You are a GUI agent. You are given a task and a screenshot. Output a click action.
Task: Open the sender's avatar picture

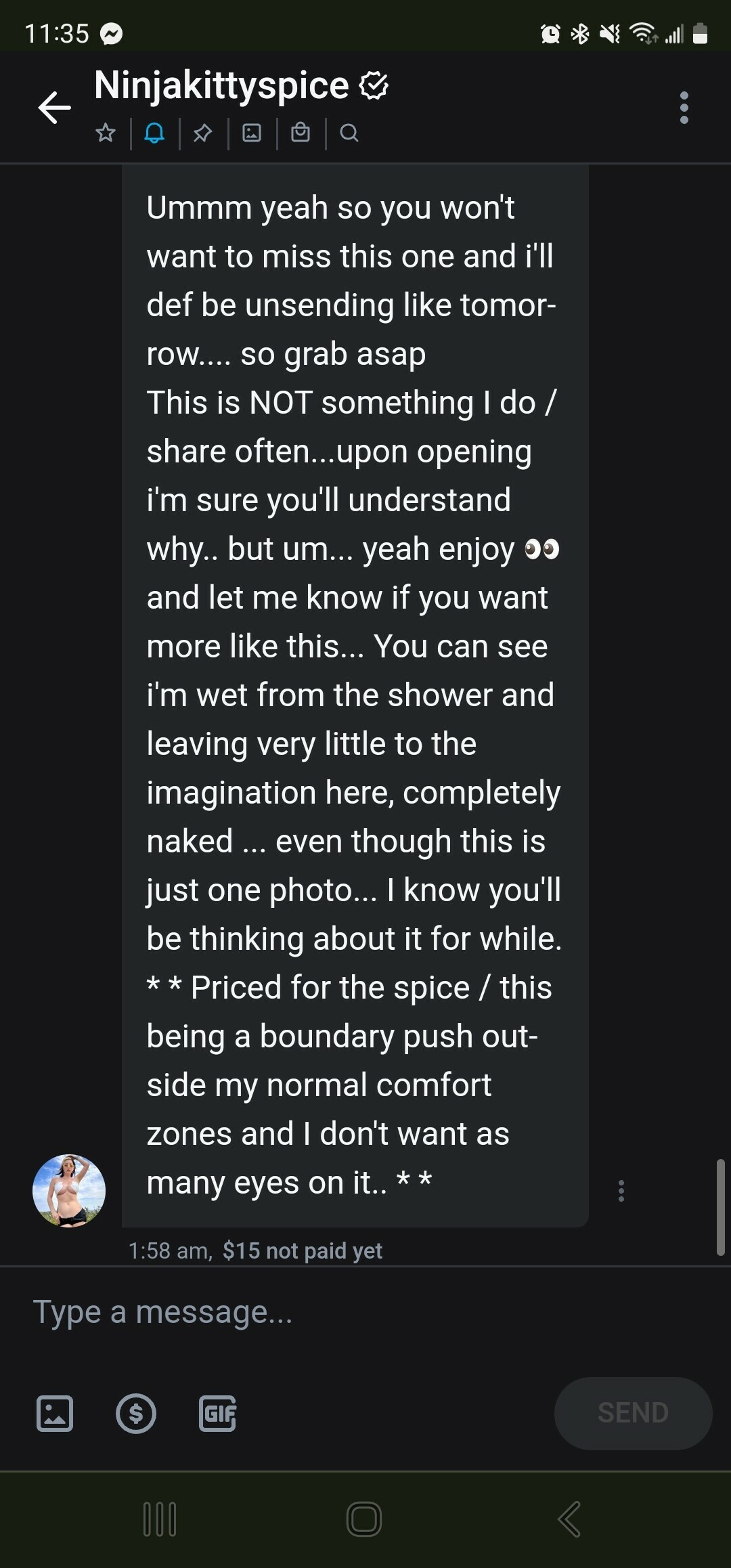coord(69,1190)
